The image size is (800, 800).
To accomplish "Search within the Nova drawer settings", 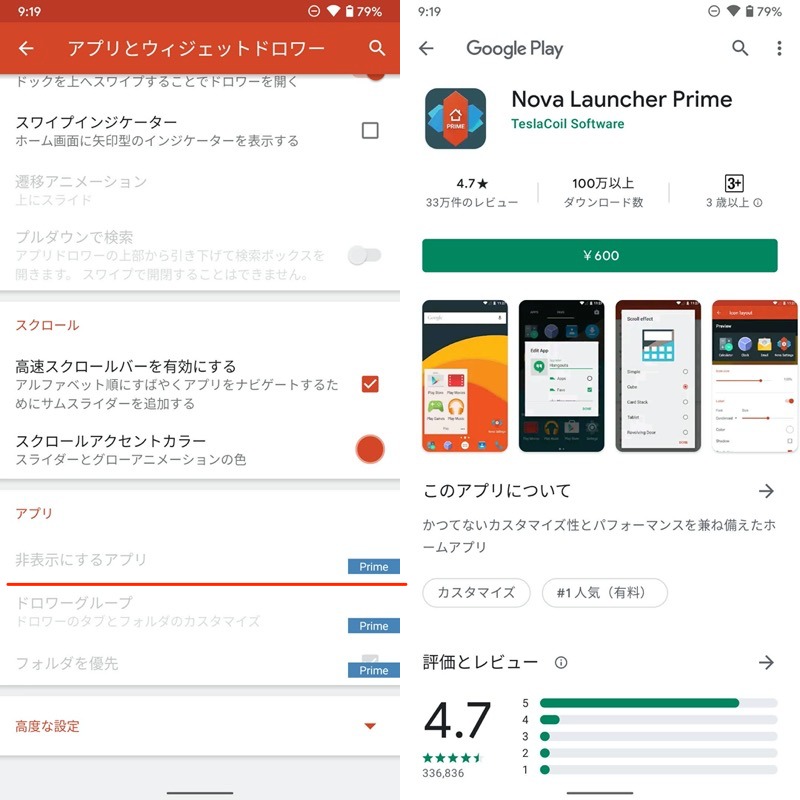I will (377, 48).
